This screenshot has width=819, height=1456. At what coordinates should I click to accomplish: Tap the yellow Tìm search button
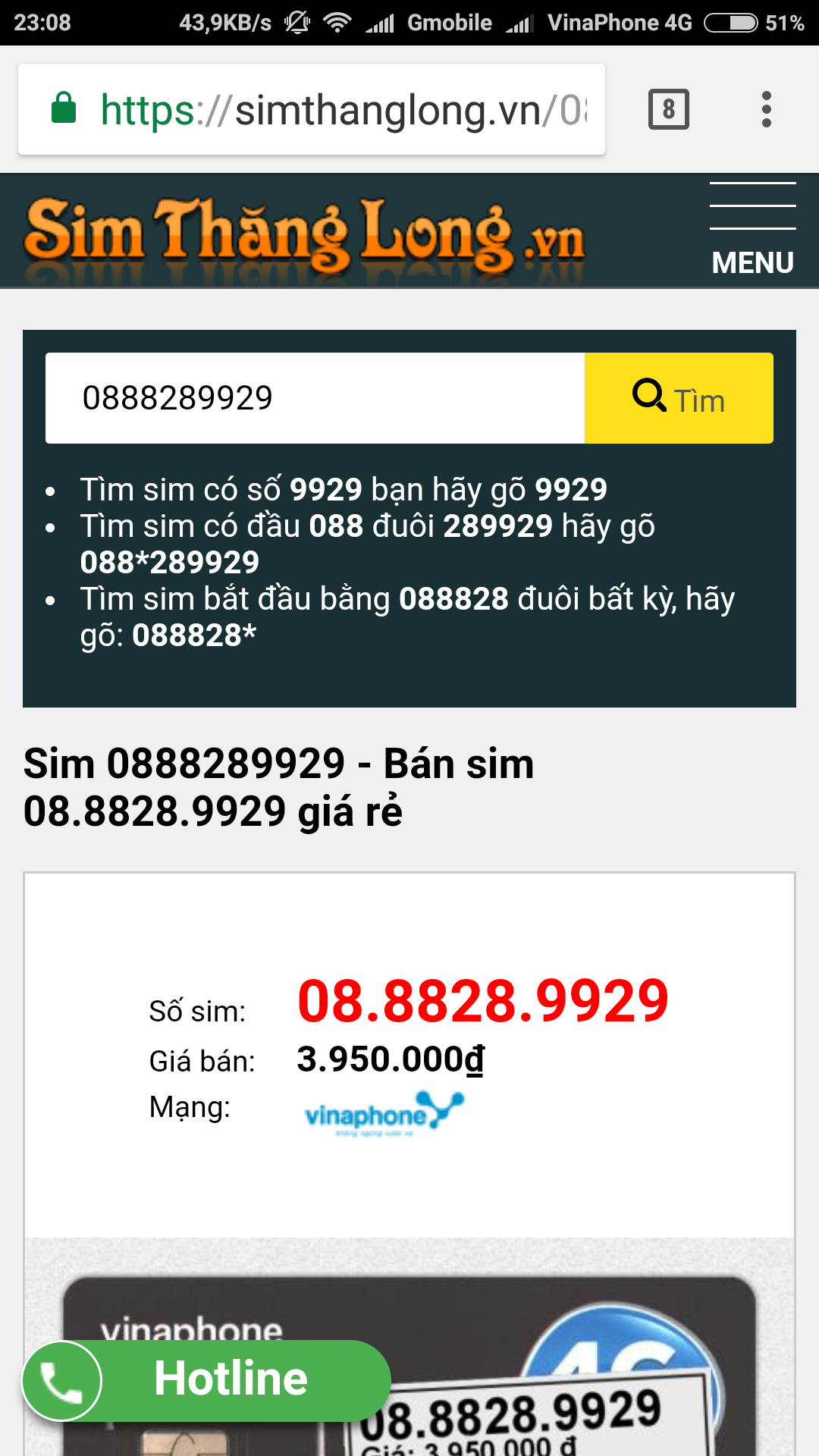(x=679, y=398)
